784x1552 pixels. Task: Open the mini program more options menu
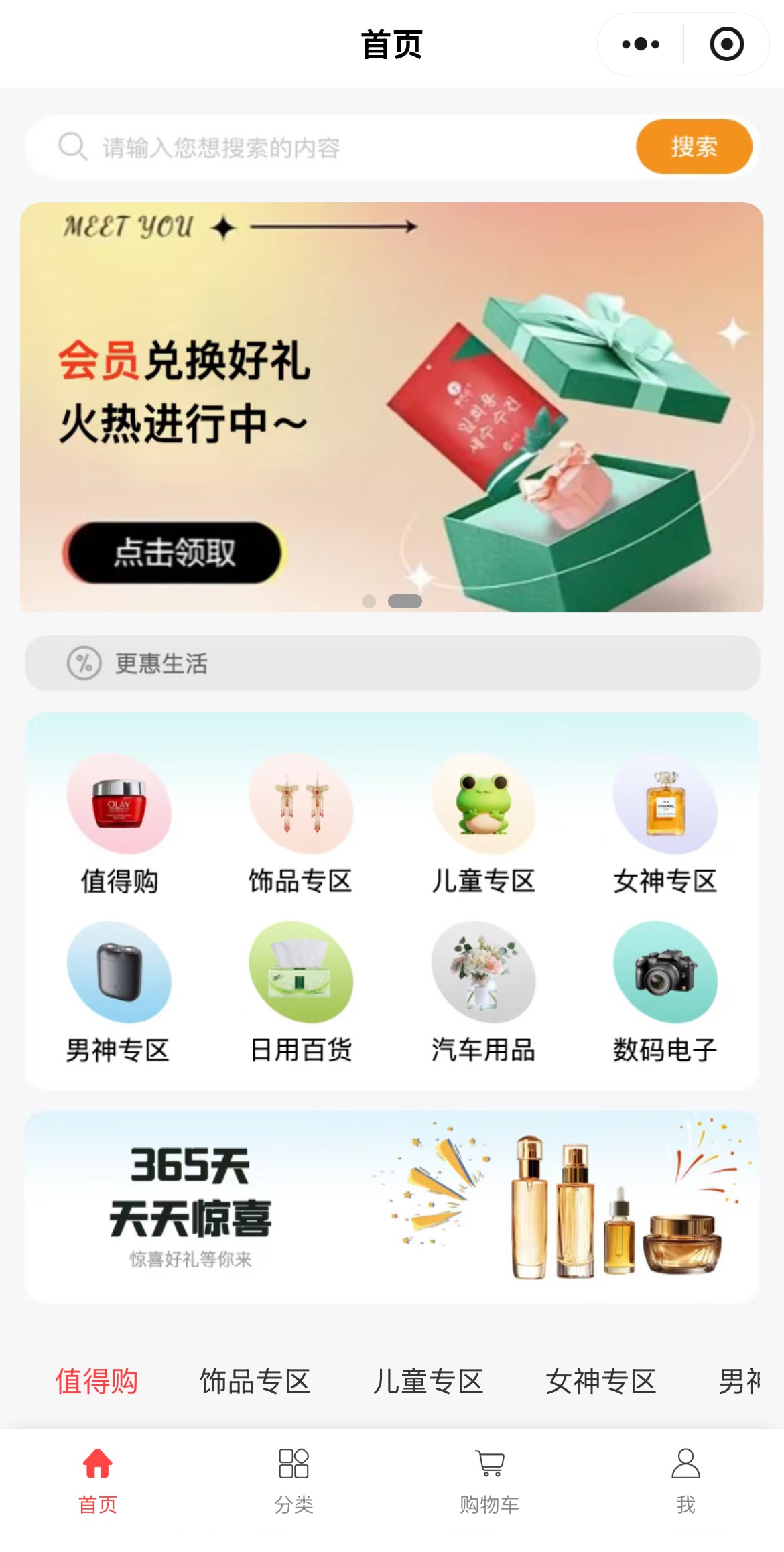tap(641, 44)
